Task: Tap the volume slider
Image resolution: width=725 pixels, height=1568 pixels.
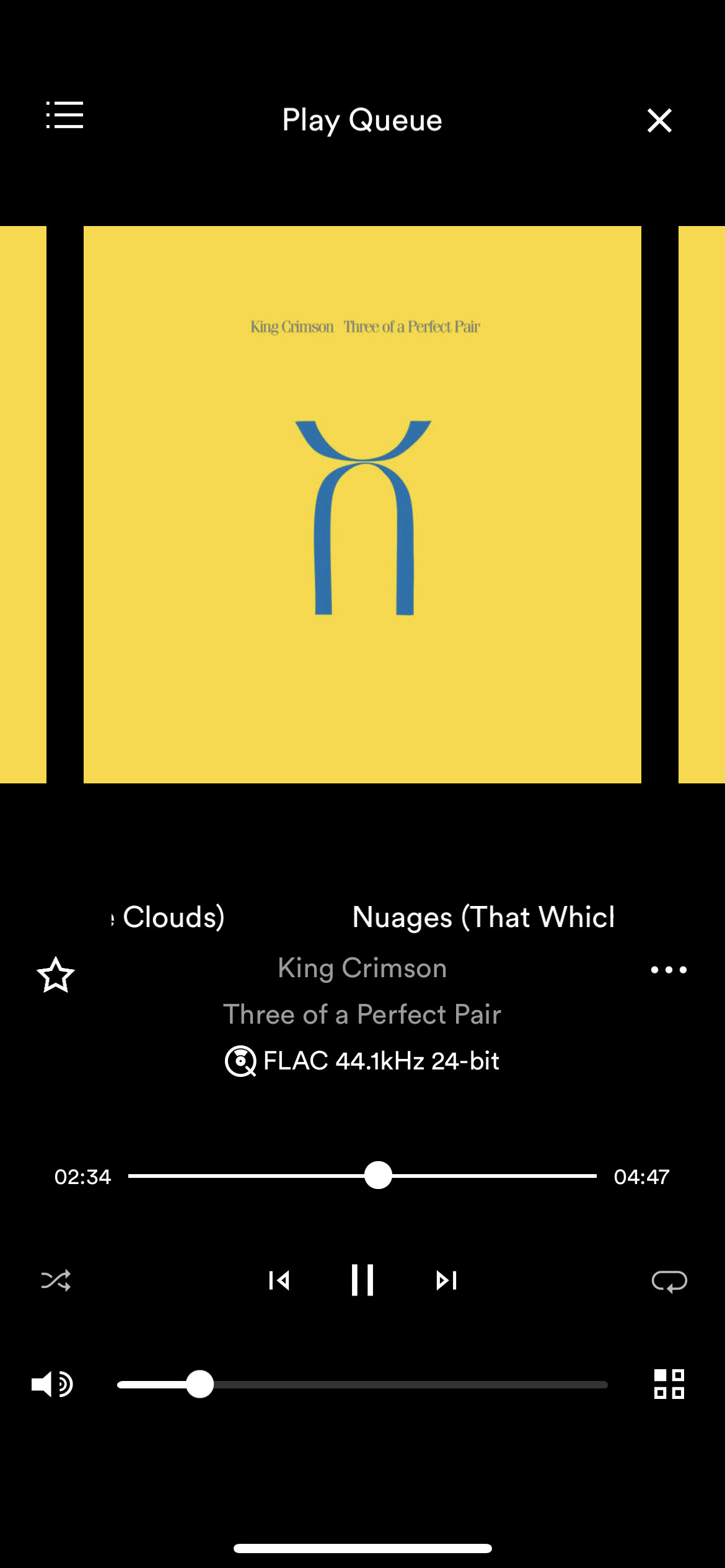Action: (362, 1385)
